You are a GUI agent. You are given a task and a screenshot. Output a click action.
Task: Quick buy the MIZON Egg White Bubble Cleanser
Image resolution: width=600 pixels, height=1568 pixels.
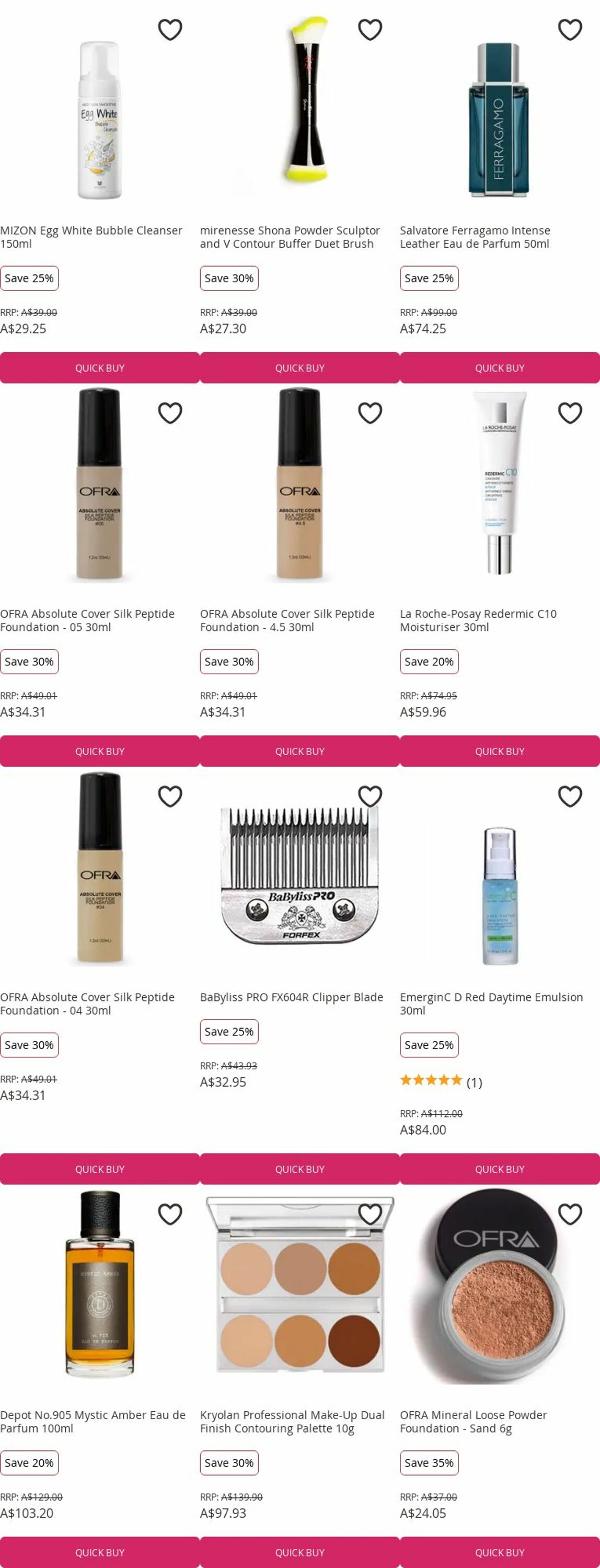click(100, 367)
